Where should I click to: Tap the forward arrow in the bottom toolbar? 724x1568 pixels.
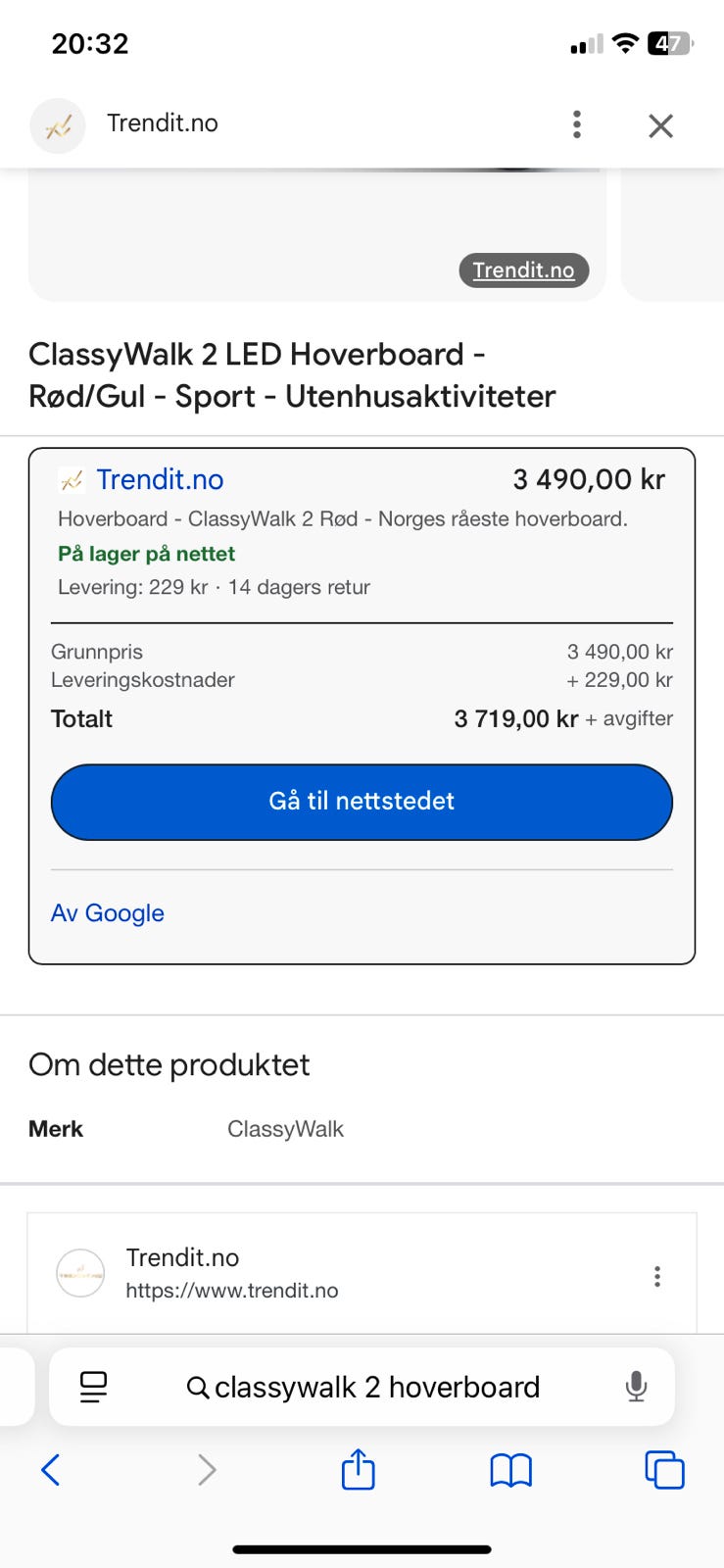(x=206, y=1469)
